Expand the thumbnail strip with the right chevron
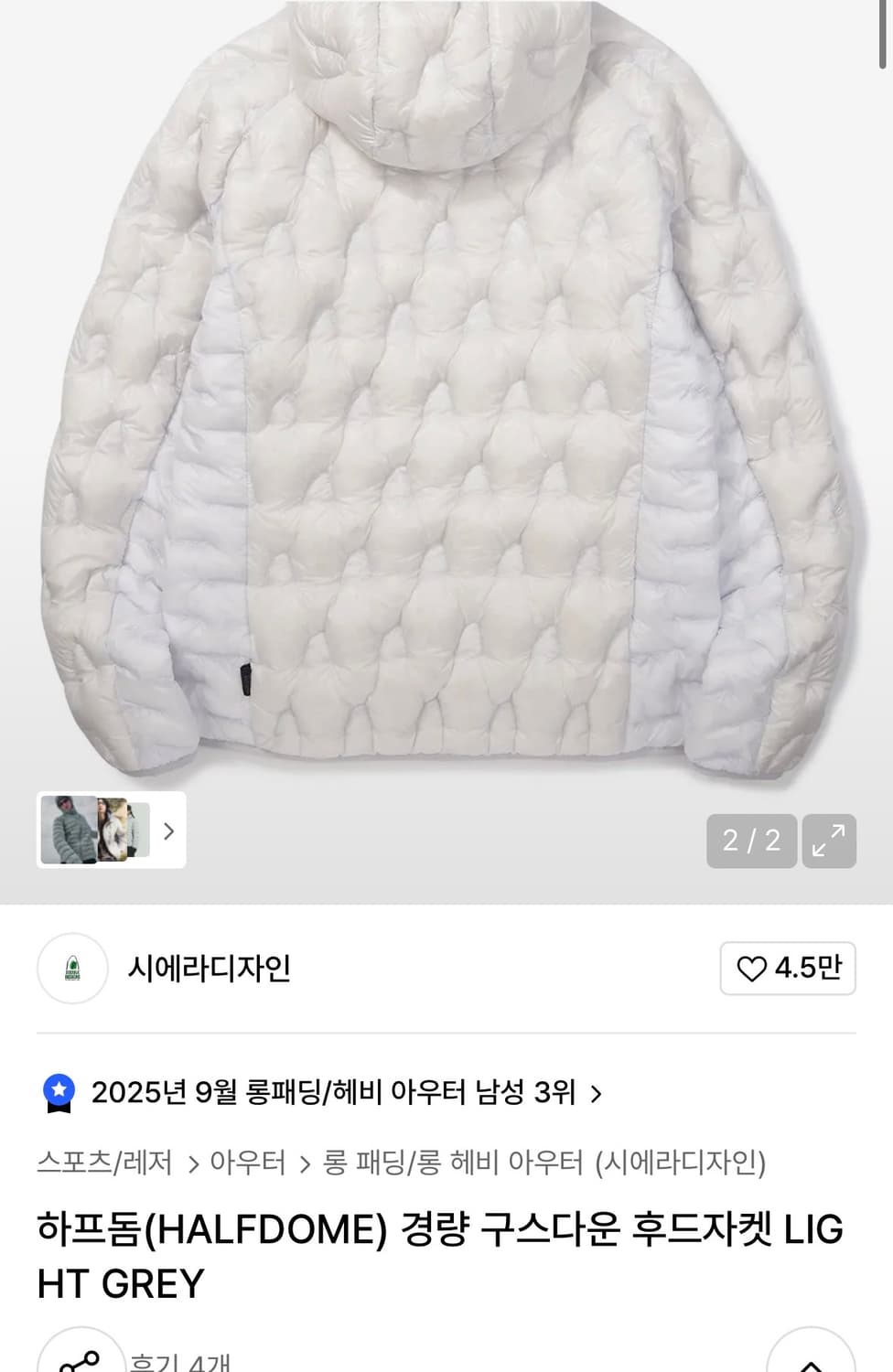893x1372 pixels. tap(168, 831)
